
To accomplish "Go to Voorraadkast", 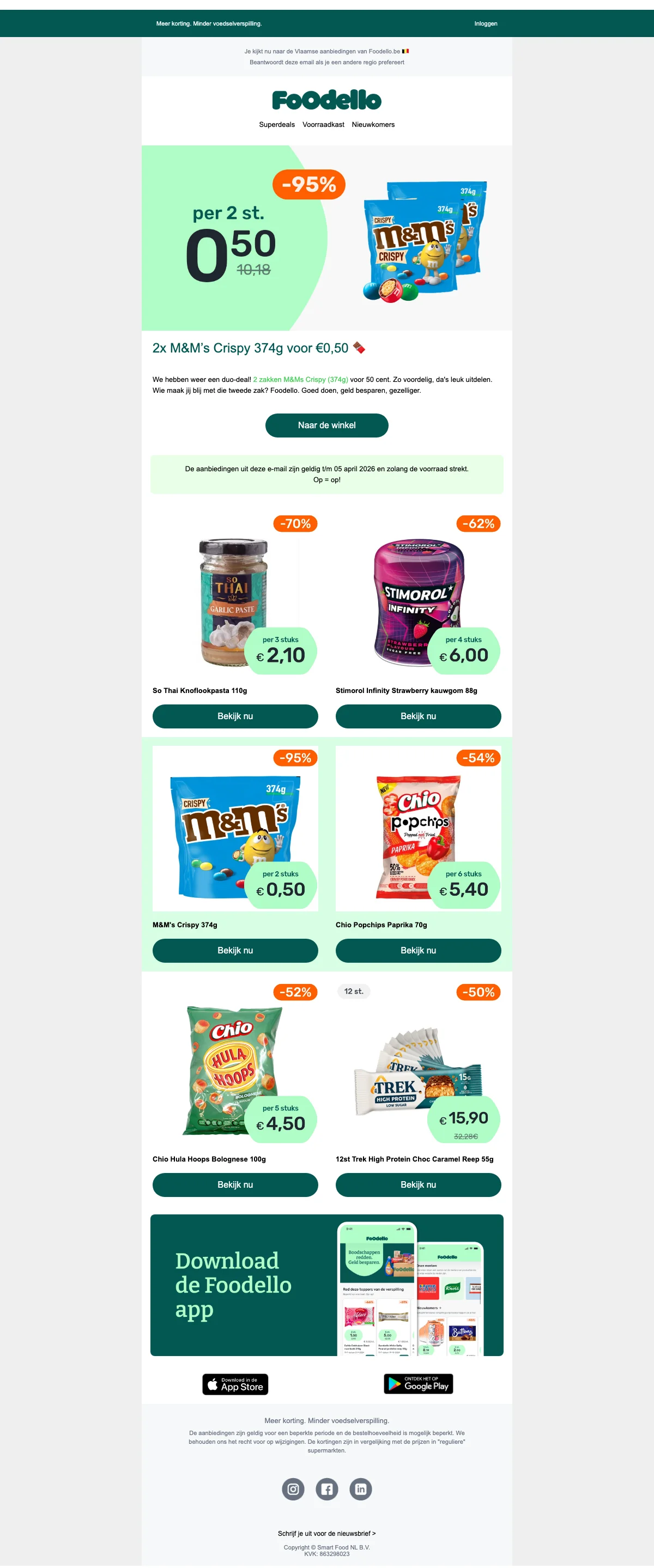I will pyautogui.click(x=323, y=125).
